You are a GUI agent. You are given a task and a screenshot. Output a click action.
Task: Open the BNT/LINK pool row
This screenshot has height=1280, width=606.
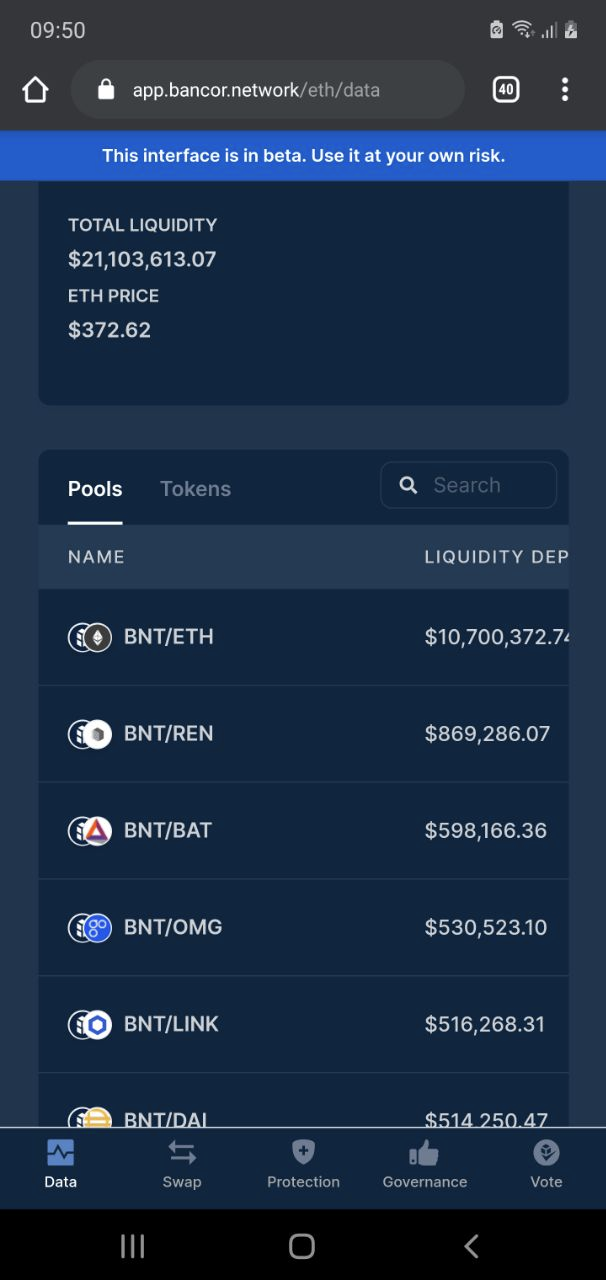click(171, 1024)
